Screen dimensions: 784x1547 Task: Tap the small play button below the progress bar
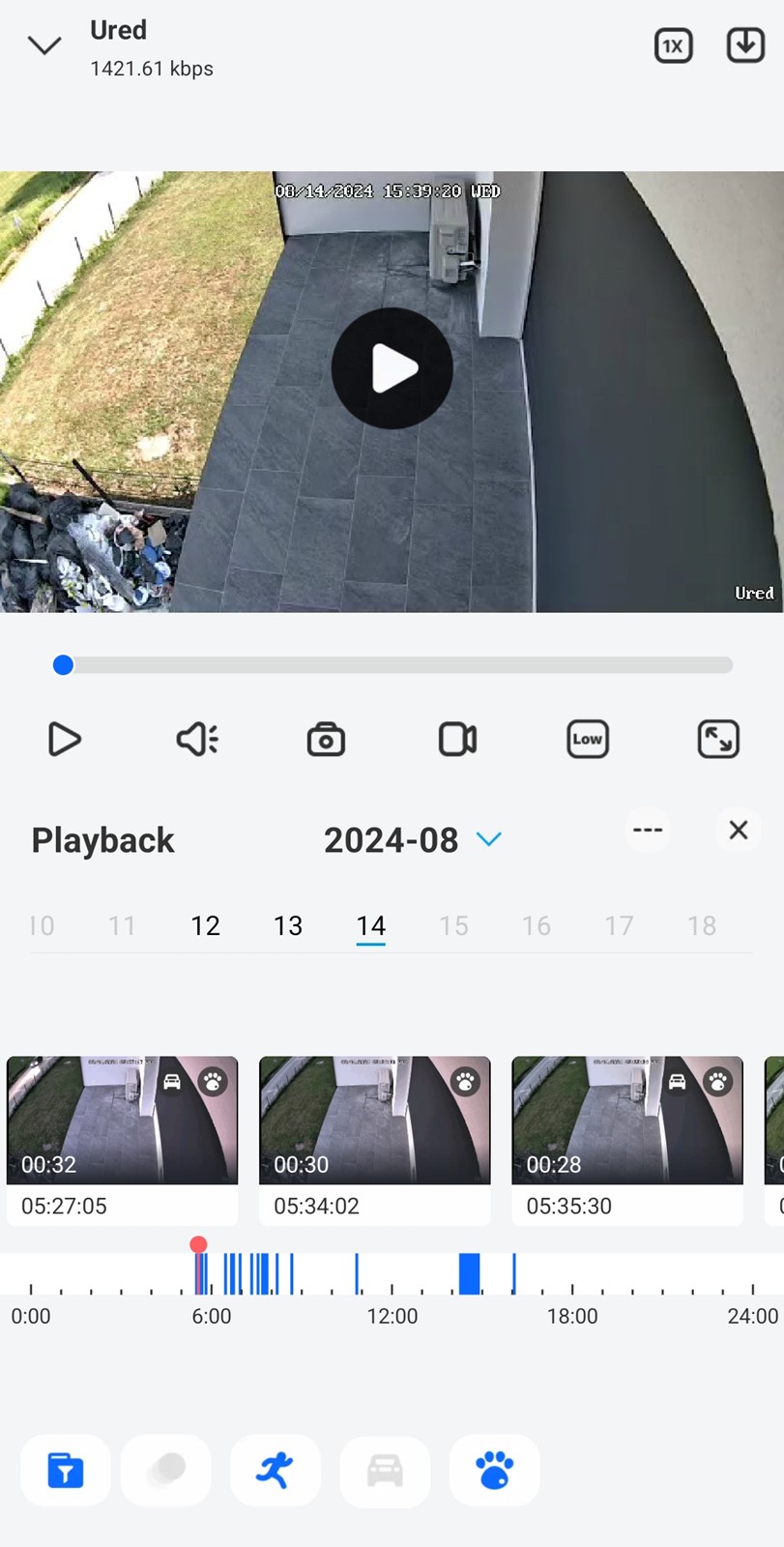64,740
